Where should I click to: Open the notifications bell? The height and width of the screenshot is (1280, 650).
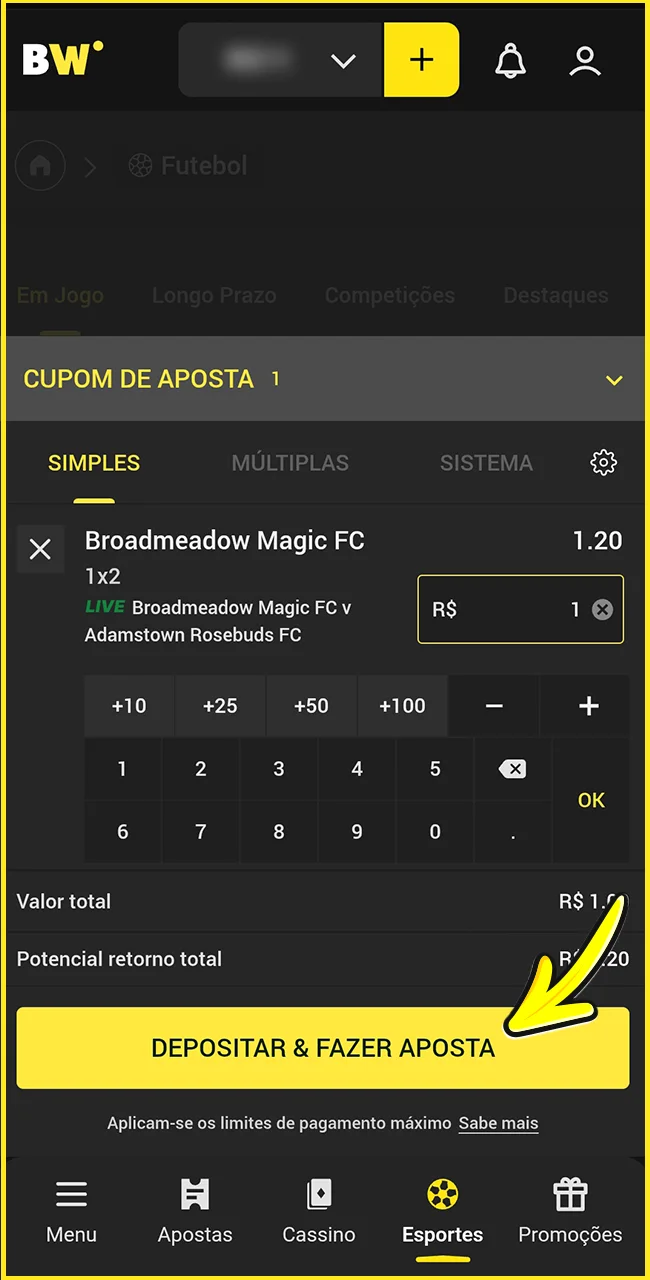511,60
